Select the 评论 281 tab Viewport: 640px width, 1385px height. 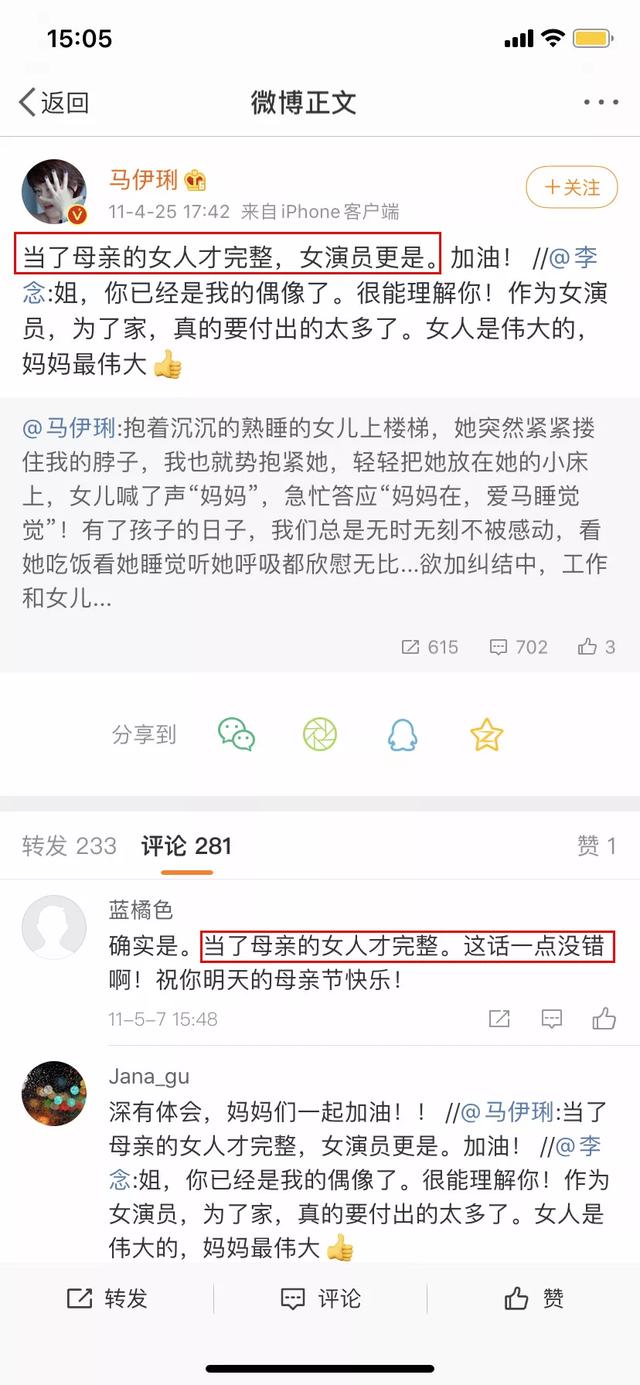point(186,846)
